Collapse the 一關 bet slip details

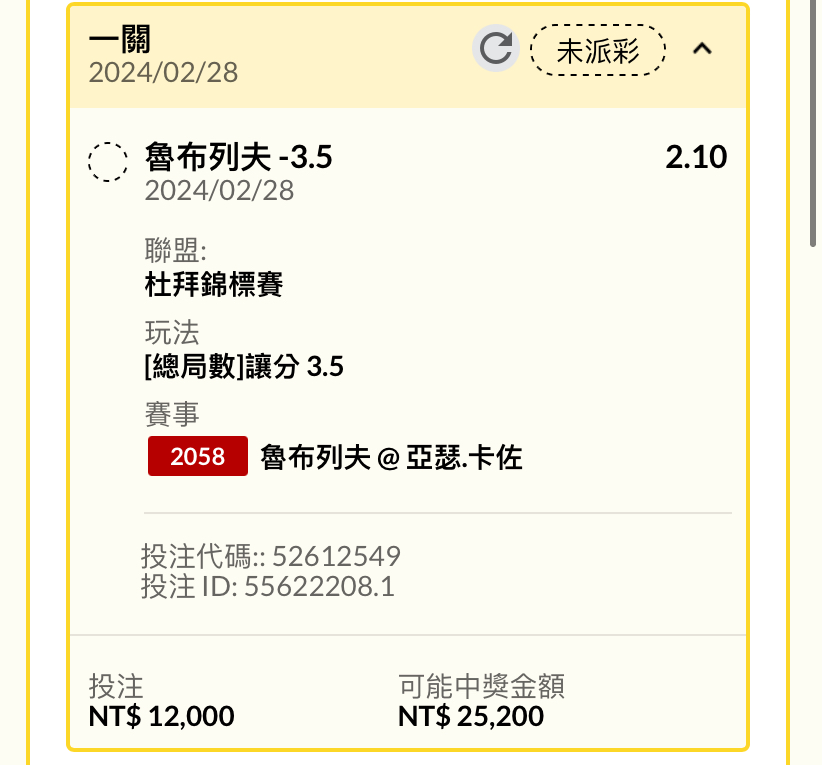(x=703, y=49)
